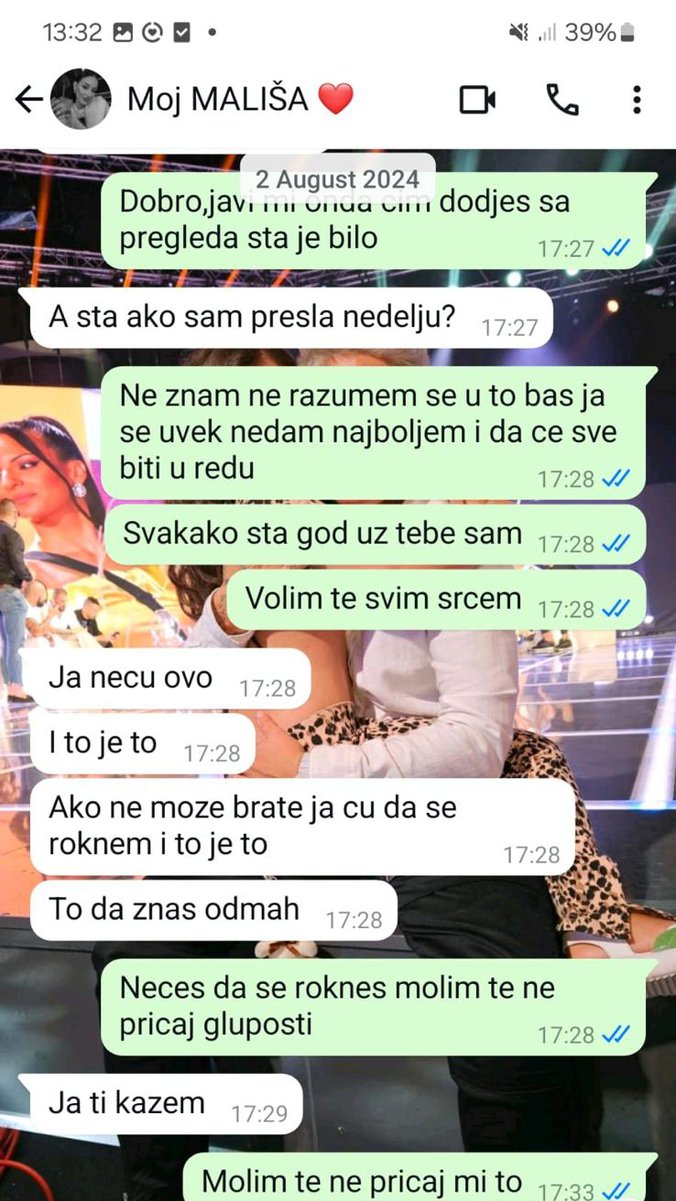Screen dimensions: 676x1201
Task: Start a video call
Action: click(x=477, y=99)
